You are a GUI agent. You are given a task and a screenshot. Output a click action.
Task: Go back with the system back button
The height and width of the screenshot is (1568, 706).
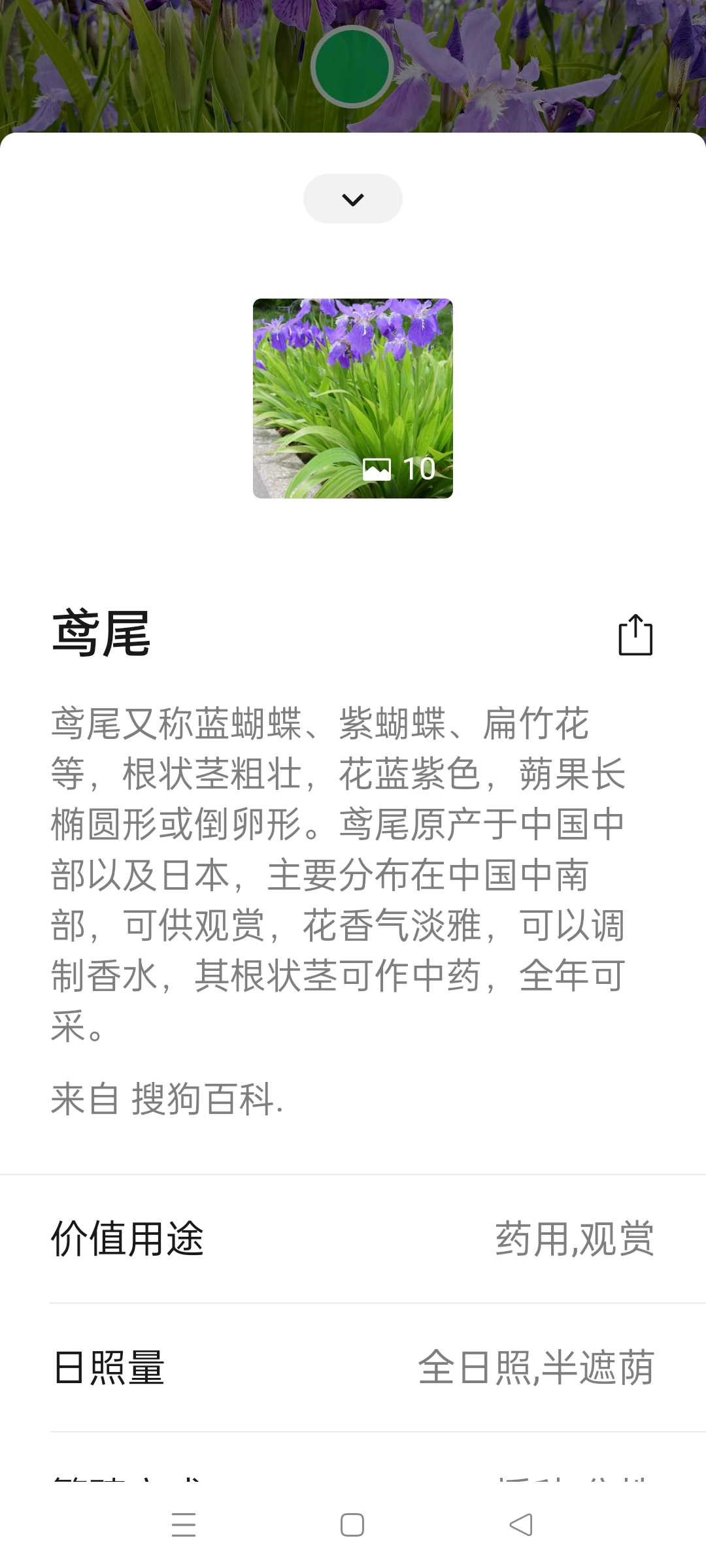[x=521, y=1525]
